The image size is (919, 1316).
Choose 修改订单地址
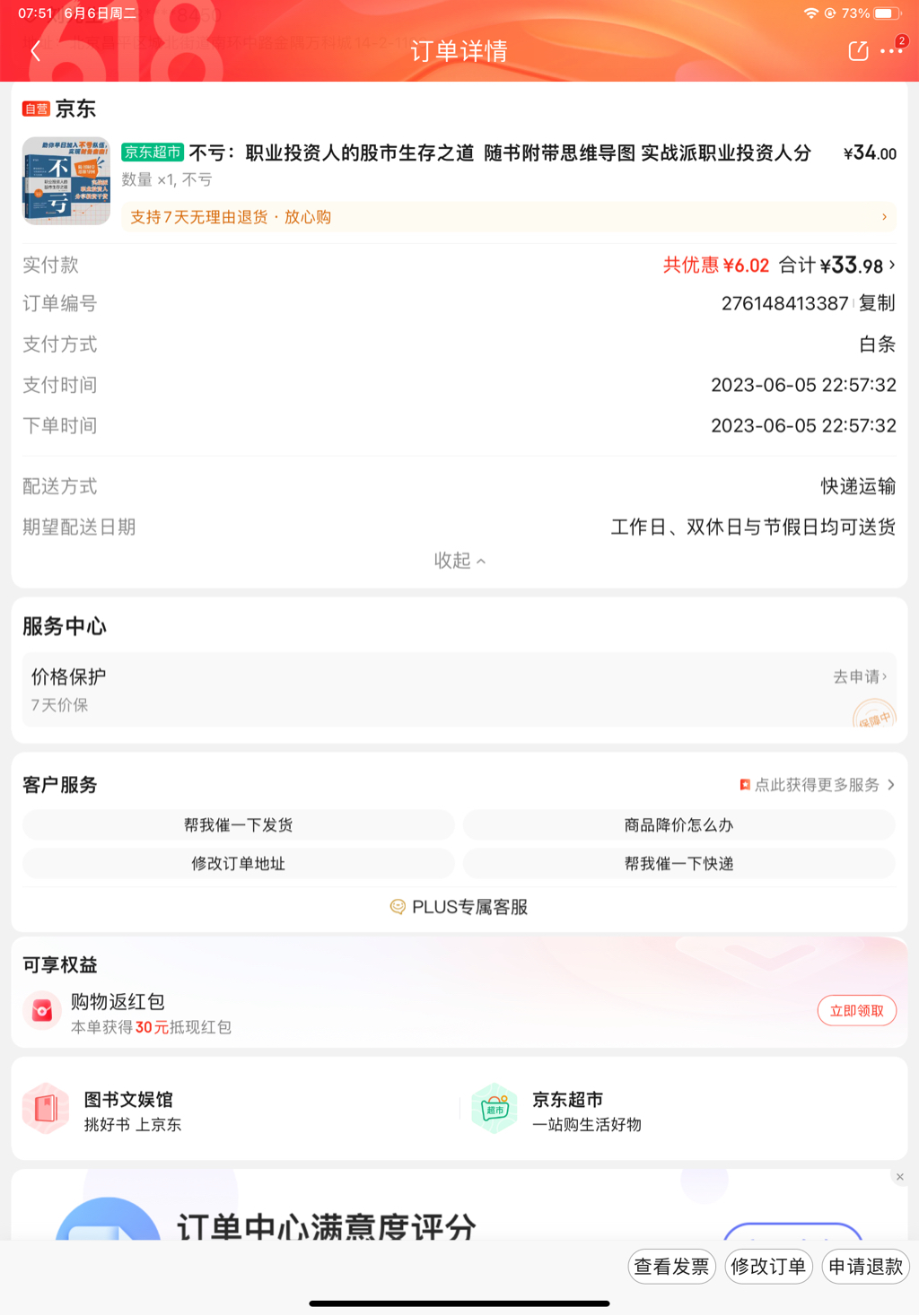tap(239, 864)
